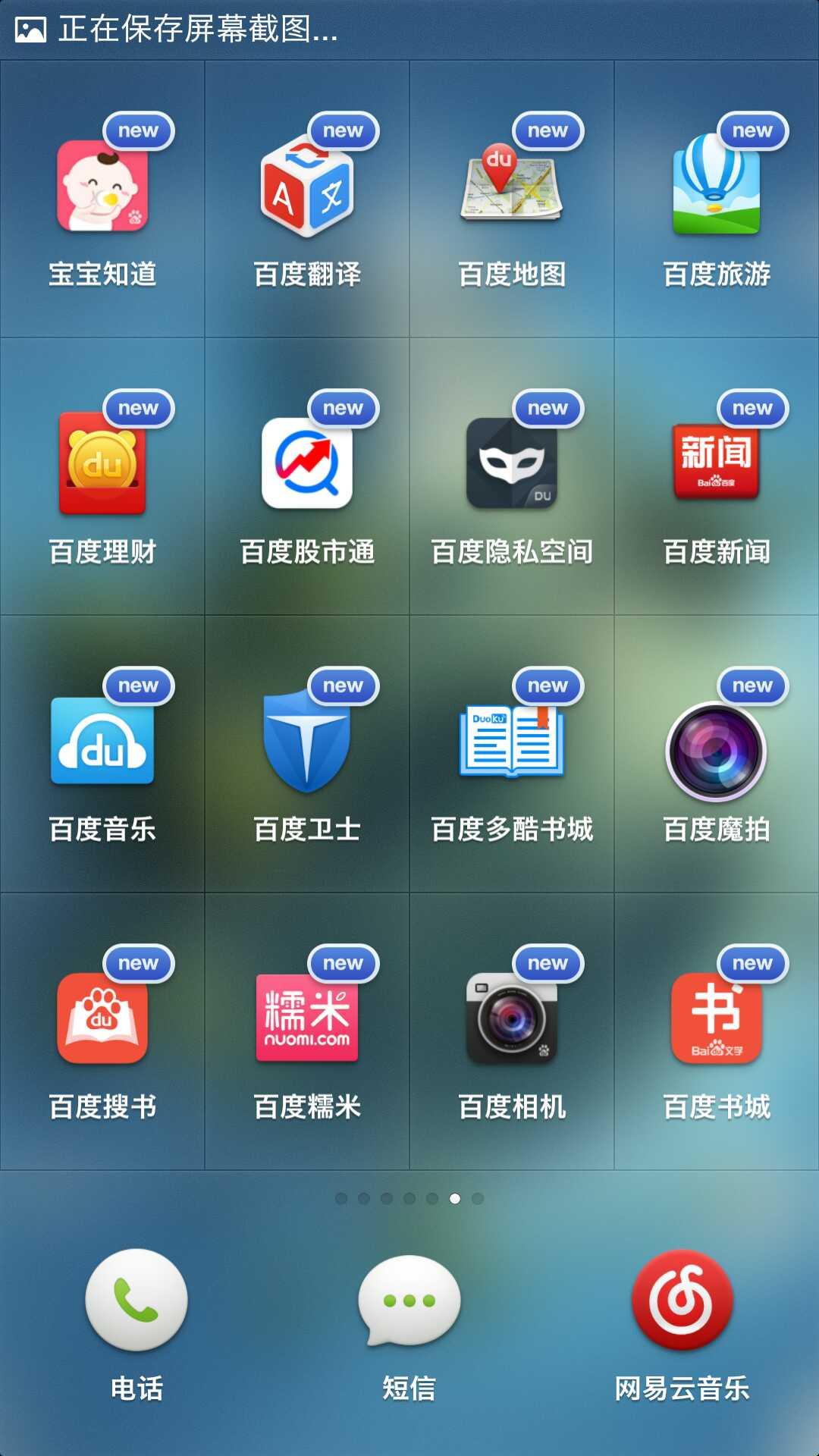Screen dimensions: 819x1456
Task: Open the 电话 phone dialer
Action: tap(136, 1300)
